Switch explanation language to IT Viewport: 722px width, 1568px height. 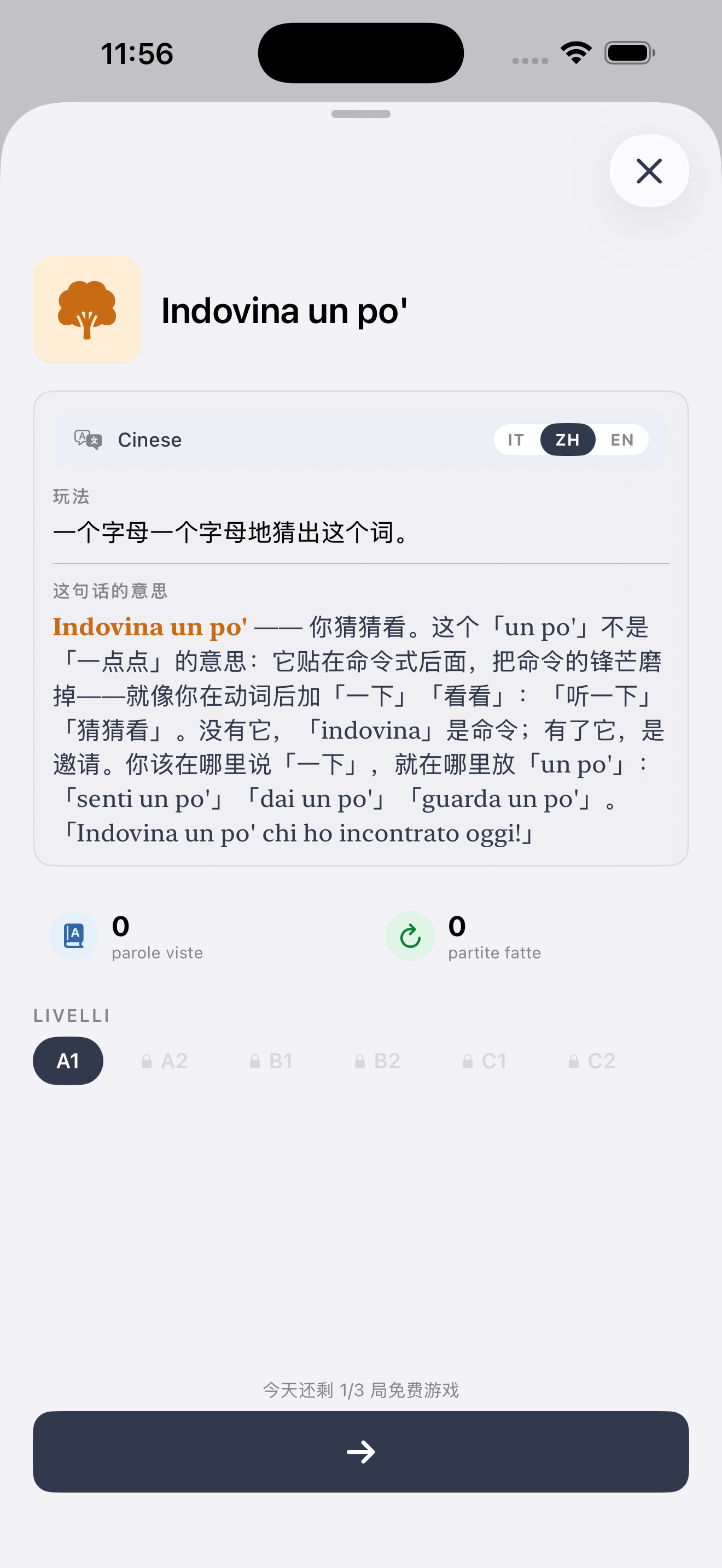[516, 440]
